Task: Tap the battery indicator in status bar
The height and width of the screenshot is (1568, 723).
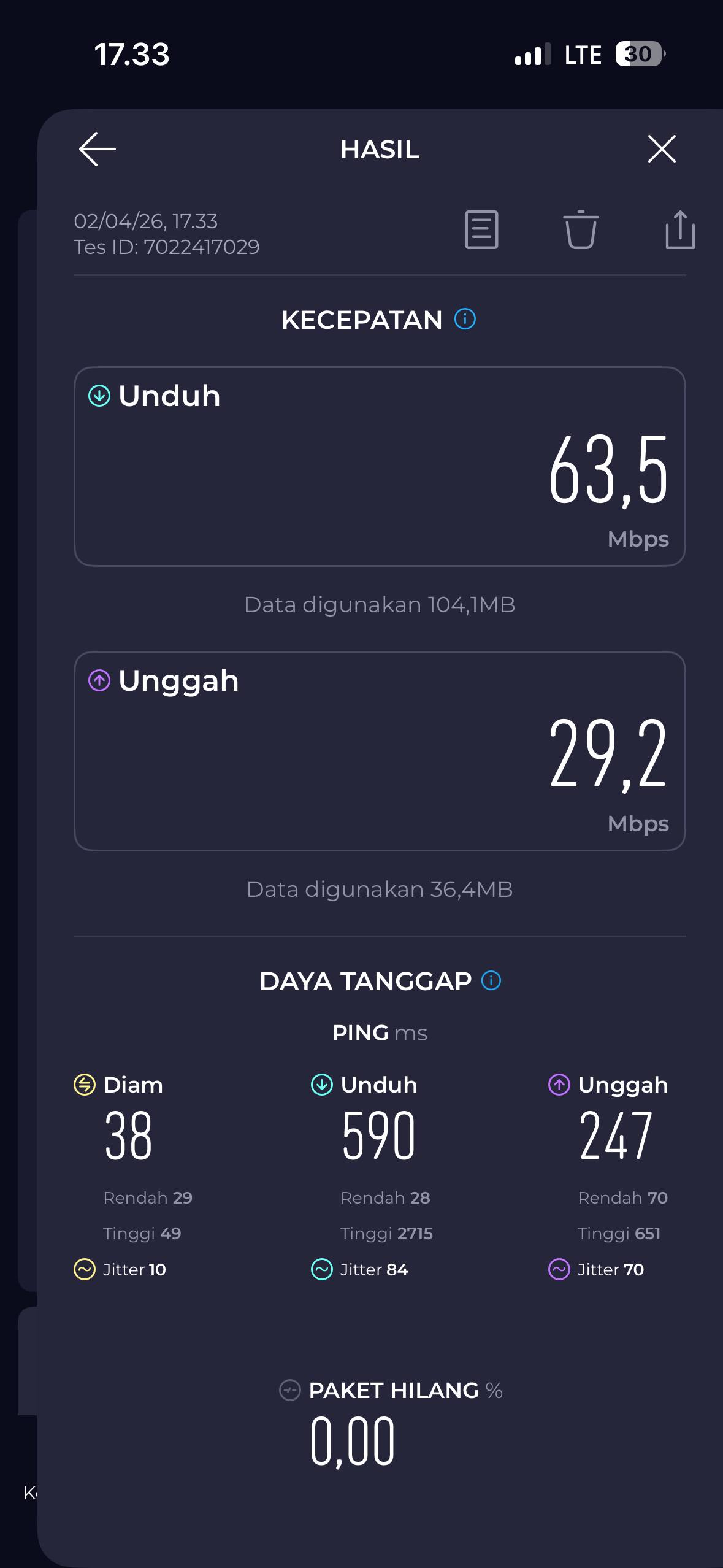Action: coord(638,55)
